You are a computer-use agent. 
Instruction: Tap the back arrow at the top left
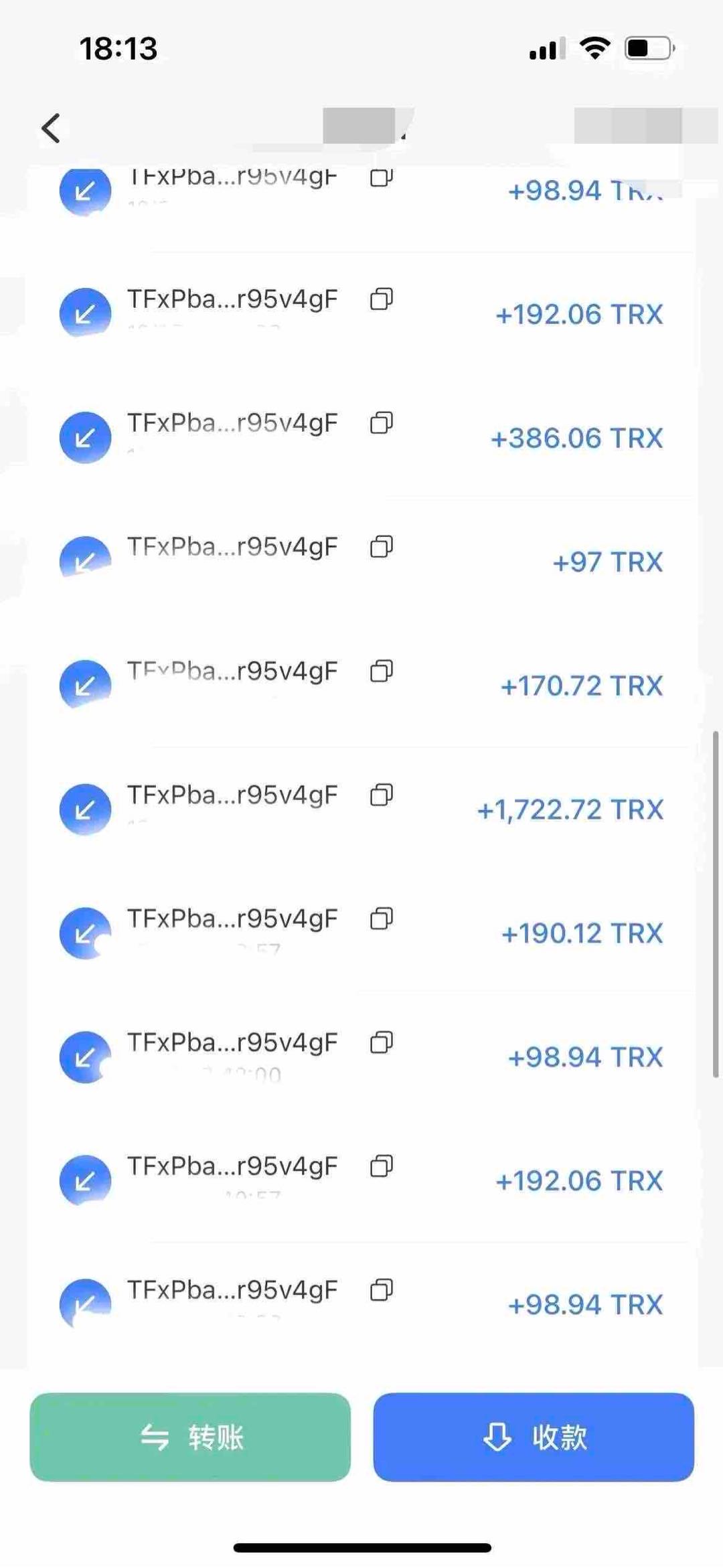[50, 127]
